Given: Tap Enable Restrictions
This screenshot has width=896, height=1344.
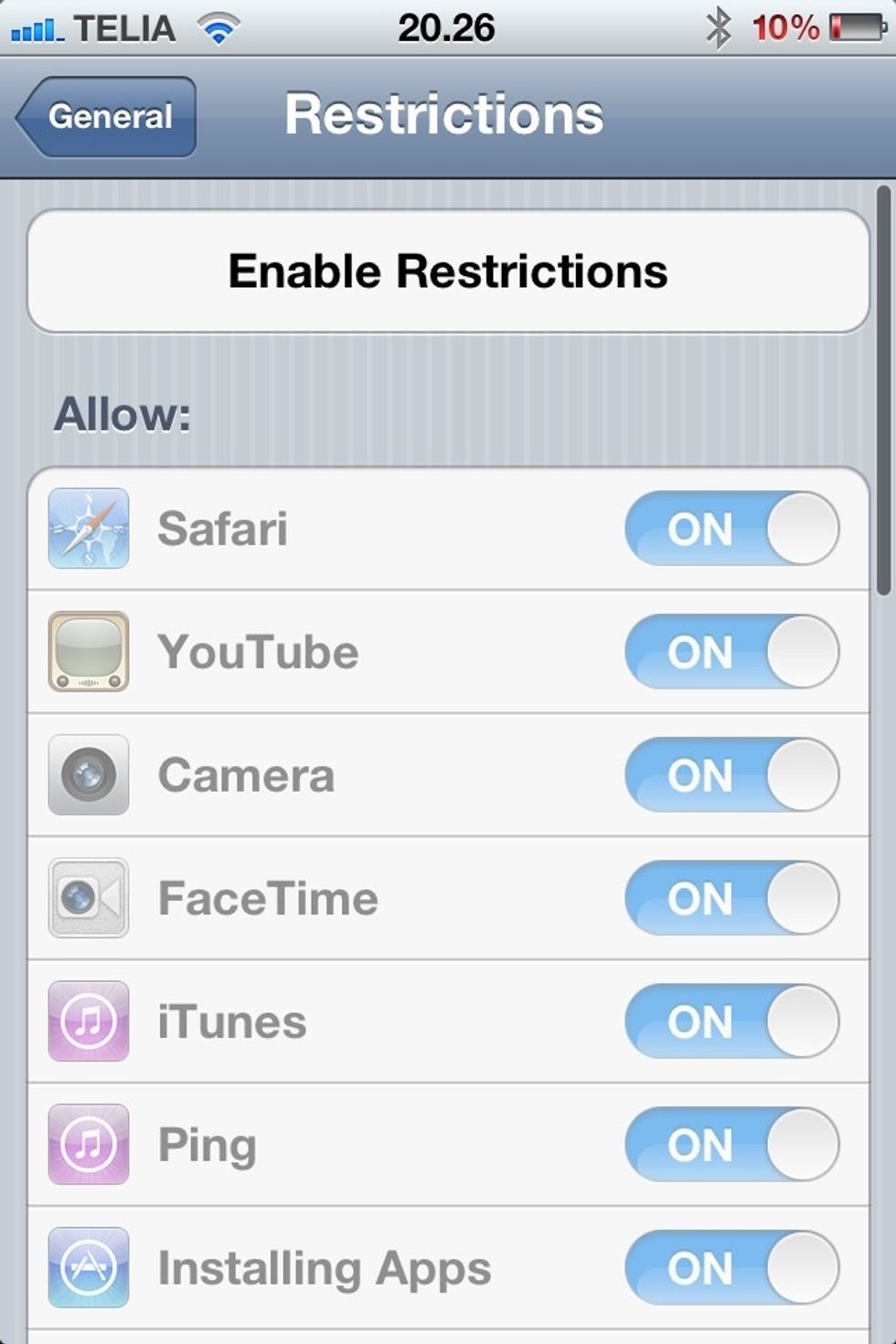Looking at the screenshot, I should pyautogui.click(x=448, y=272).
